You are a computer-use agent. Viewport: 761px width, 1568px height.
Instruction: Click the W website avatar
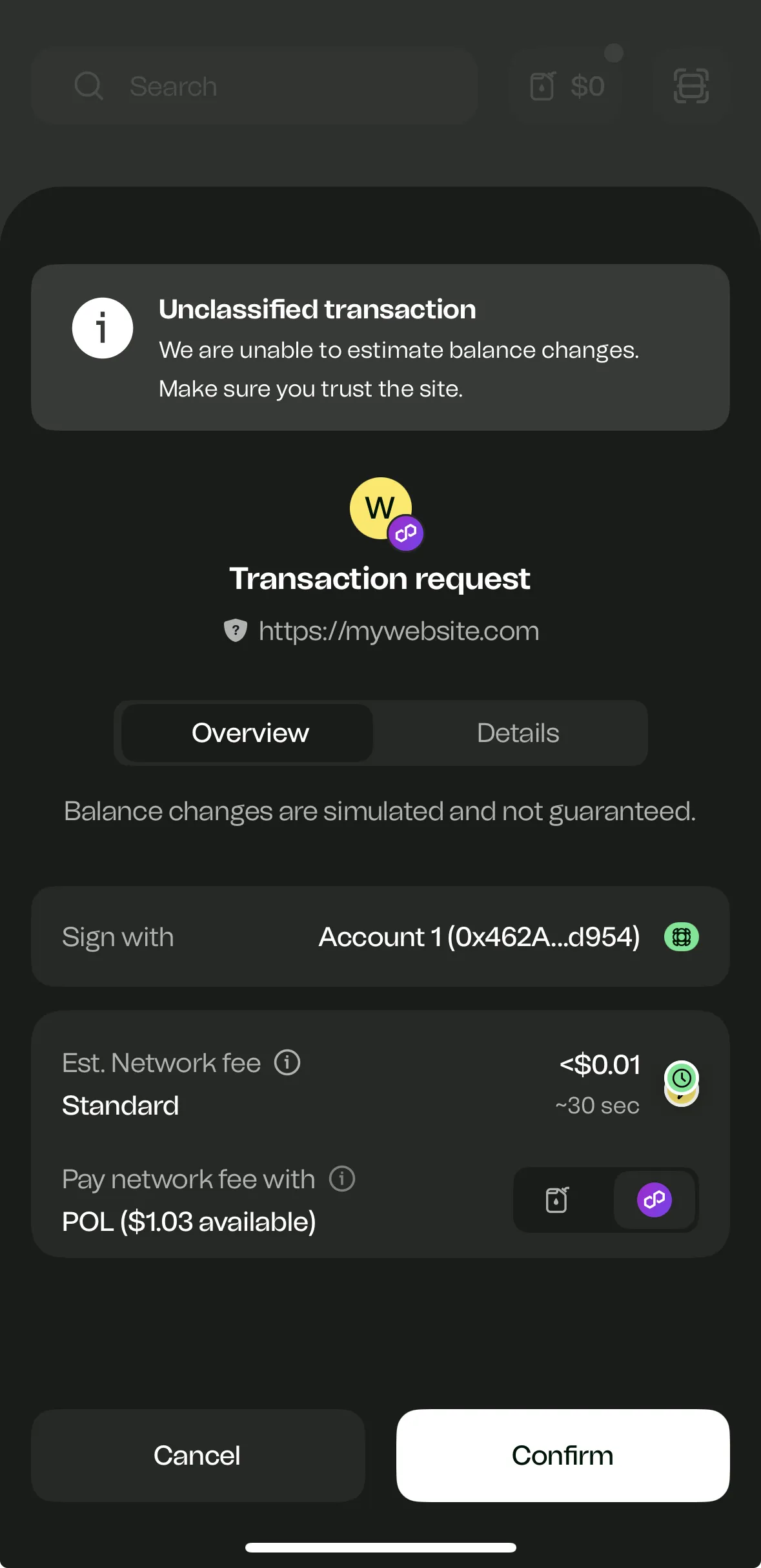(x=381, y=508)
